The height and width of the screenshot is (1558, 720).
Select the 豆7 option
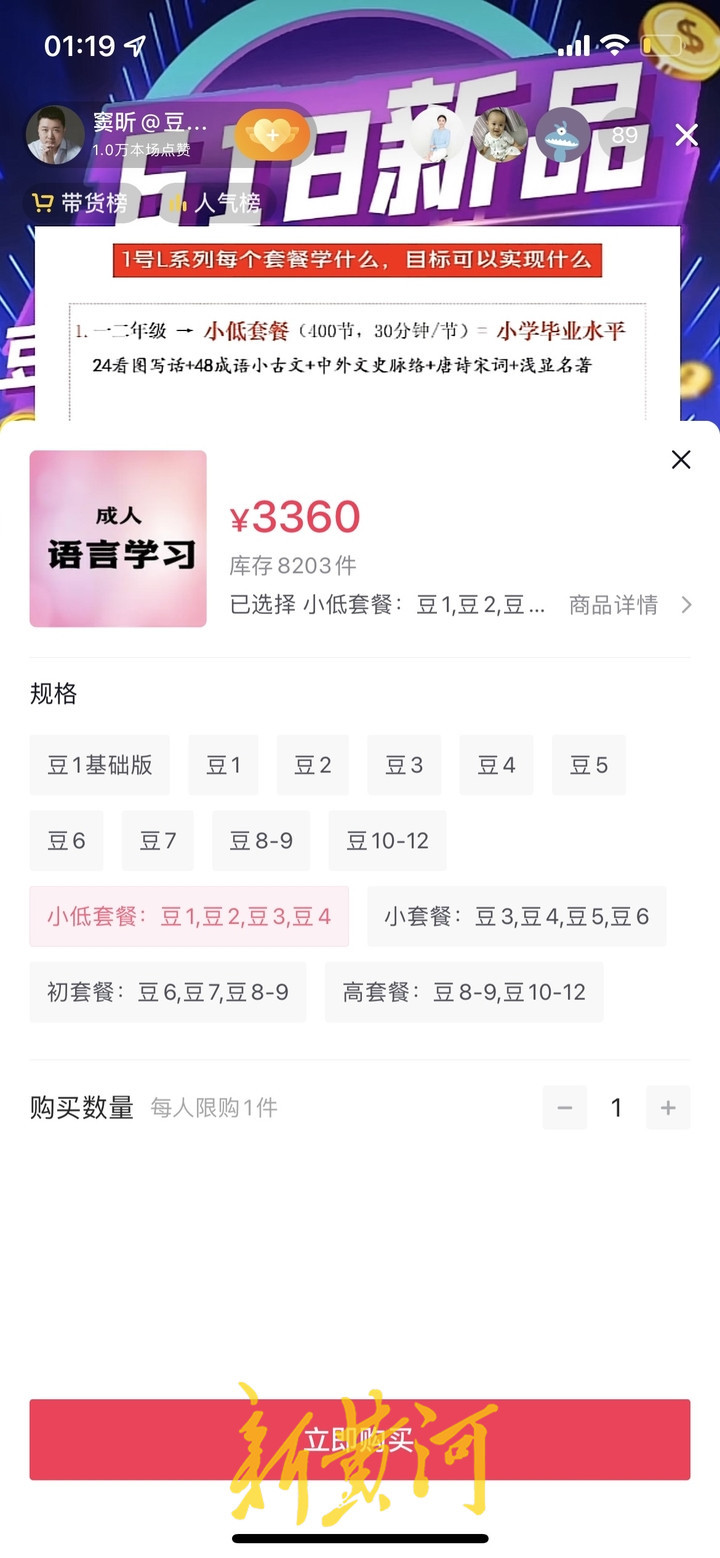pyautogui.click(x=157, y=841)
